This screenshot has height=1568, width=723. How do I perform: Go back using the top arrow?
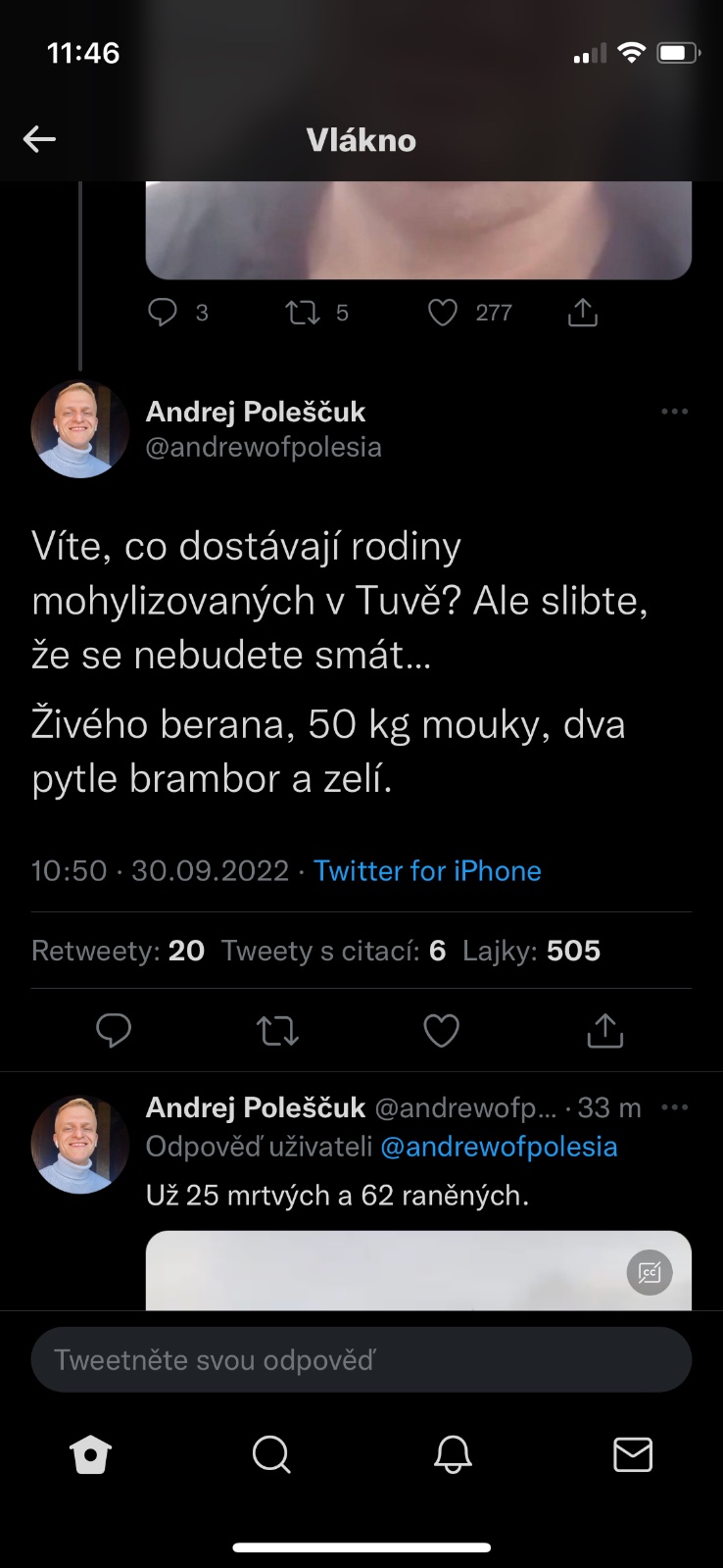(x=39, y=139)
